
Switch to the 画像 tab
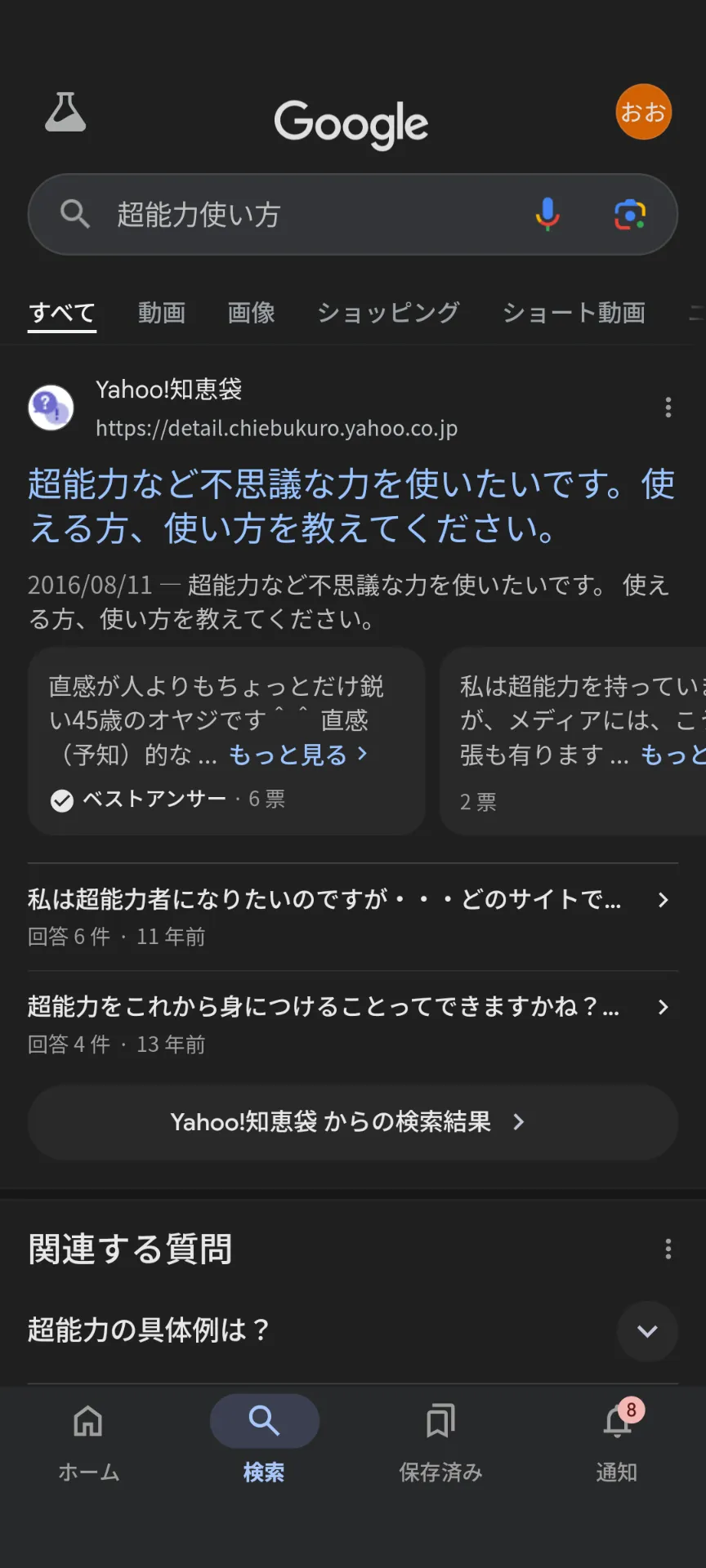click(251, 313)
